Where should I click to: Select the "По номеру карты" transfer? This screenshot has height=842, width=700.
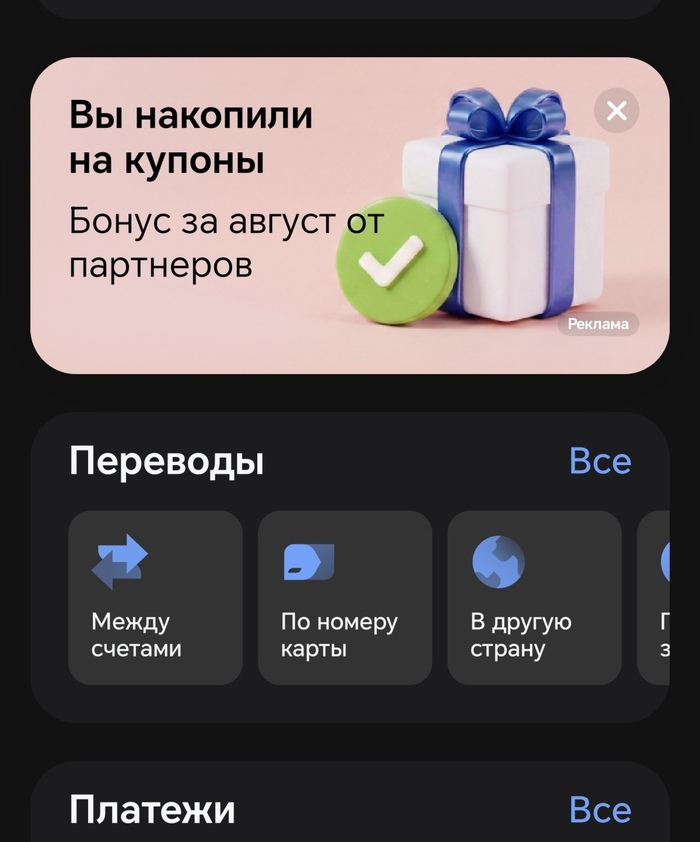pos(345,597)
